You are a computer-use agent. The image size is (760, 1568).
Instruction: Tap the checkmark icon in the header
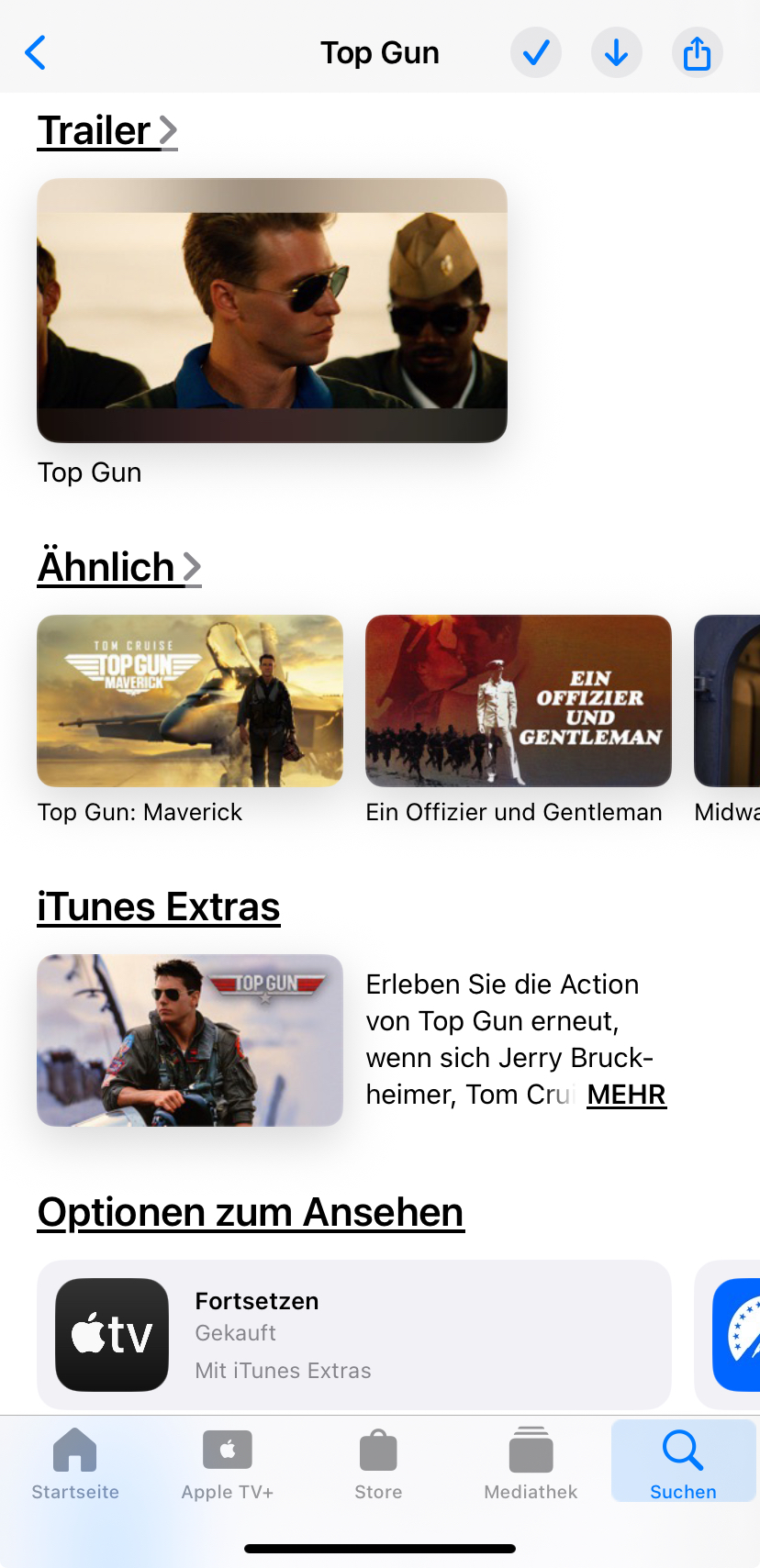tap(536, 53)
